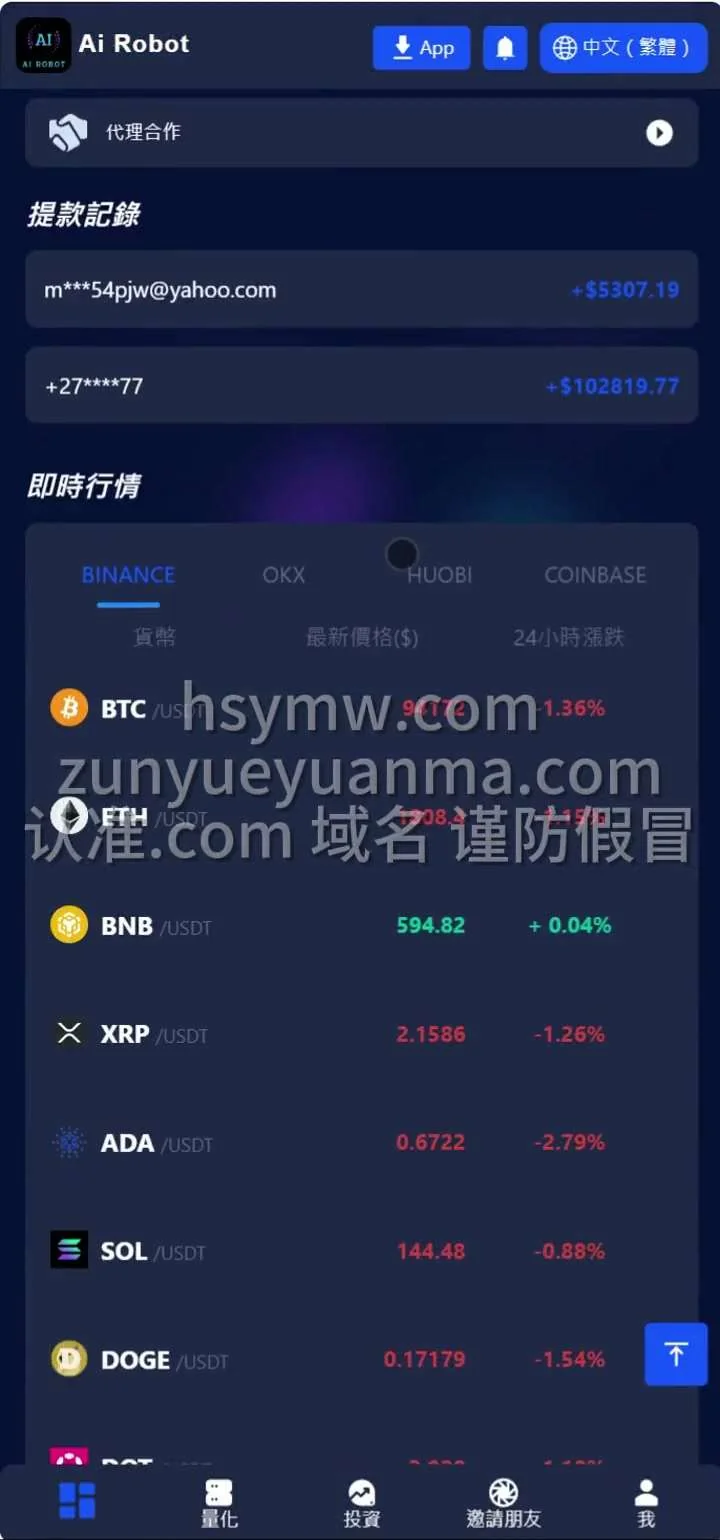
Task: Open the 邀請朋友 tab
Action: [x=504, y=1504]
